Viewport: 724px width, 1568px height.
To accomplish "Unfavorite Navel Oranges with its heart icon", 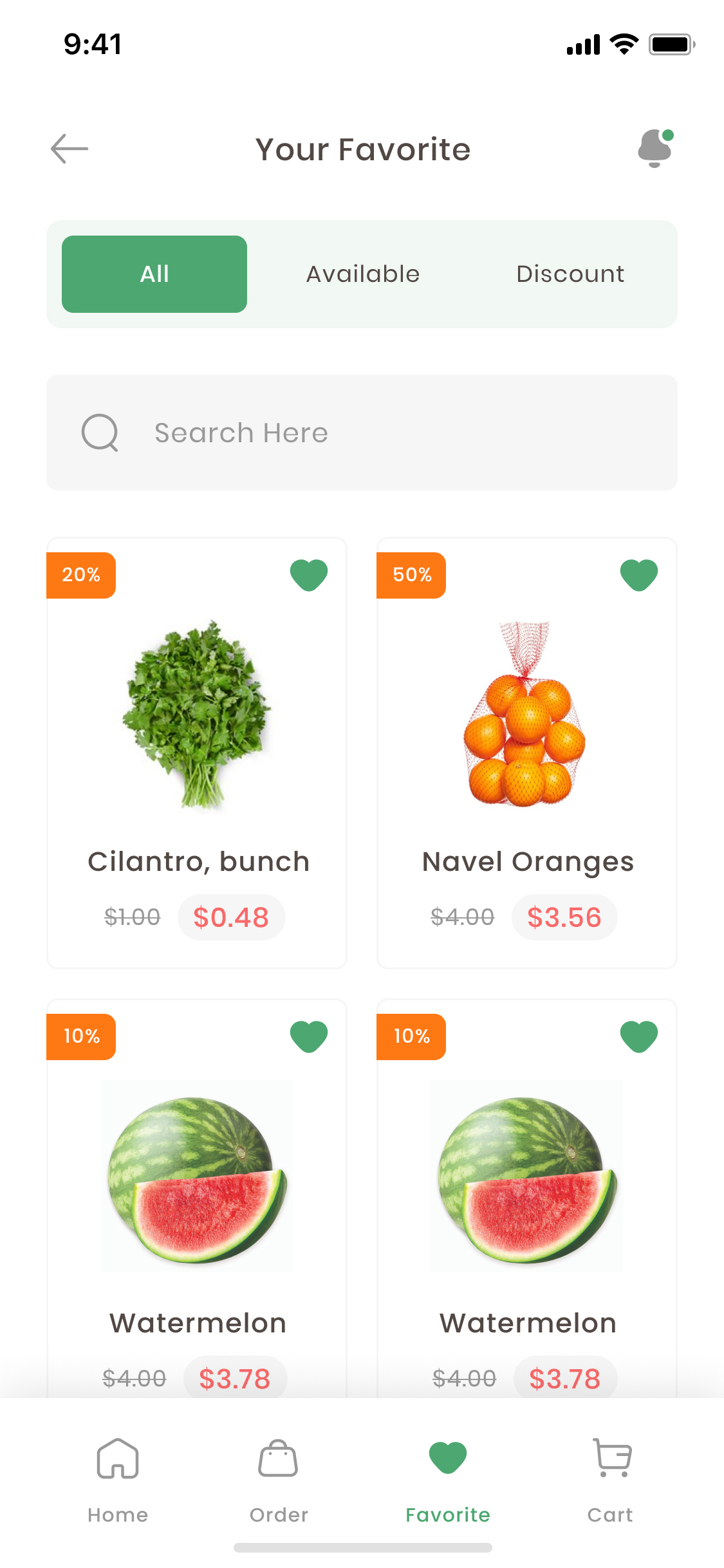I will 639,574.
